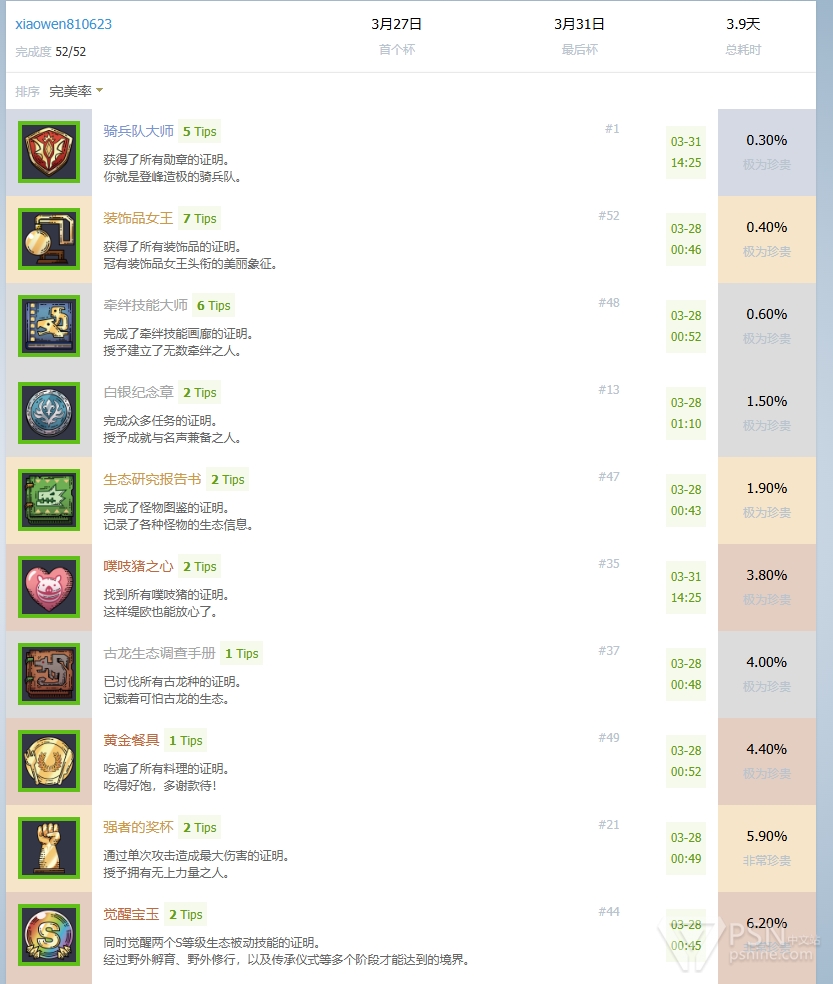Open the 骑兵队大师 trophy page
The height and width of the screenshot is (984, 833).
click(139, 131)
